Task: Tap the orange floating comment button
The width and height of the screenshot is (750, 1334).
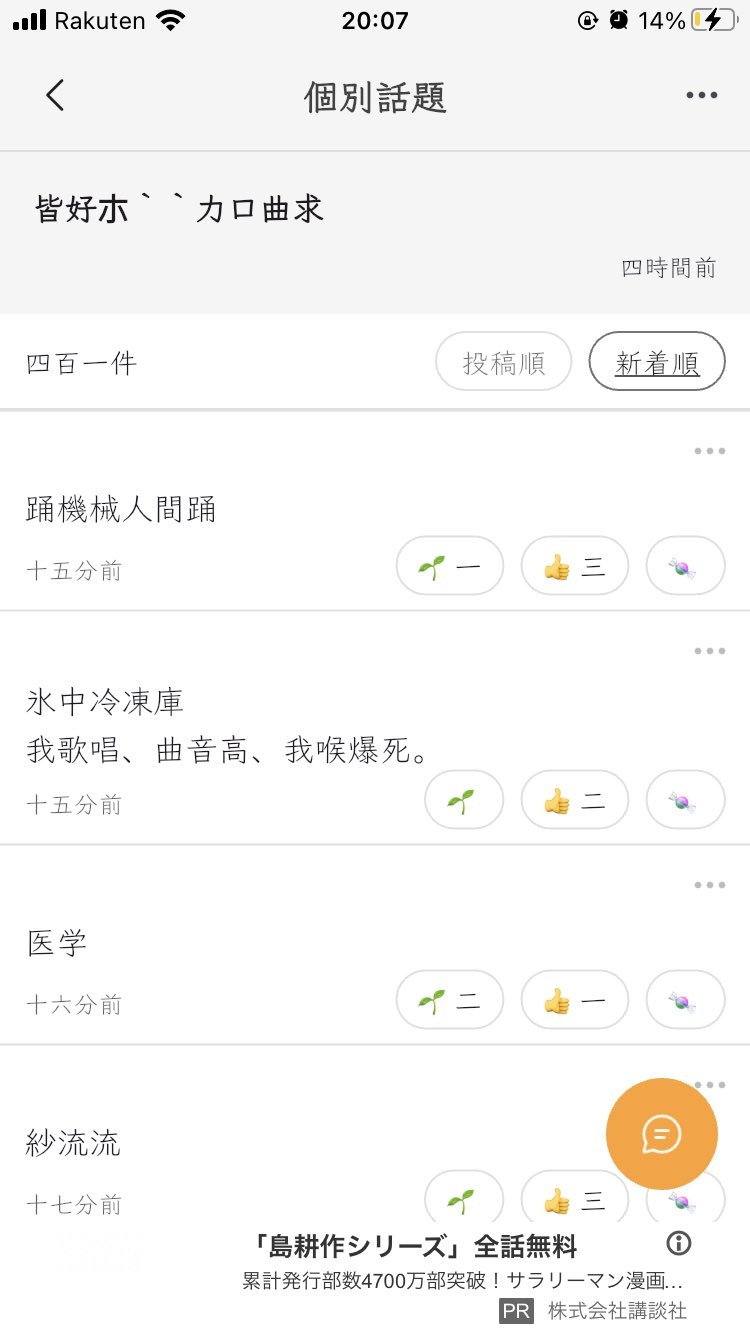Action: point(662,1134)
